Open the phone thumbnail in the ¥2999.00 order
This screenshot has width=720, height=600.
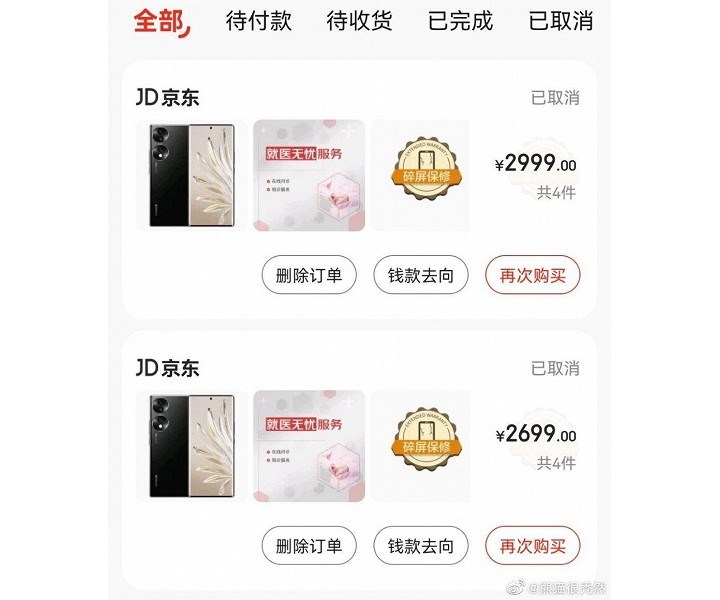pyautogui.click(x=191, y=175)
